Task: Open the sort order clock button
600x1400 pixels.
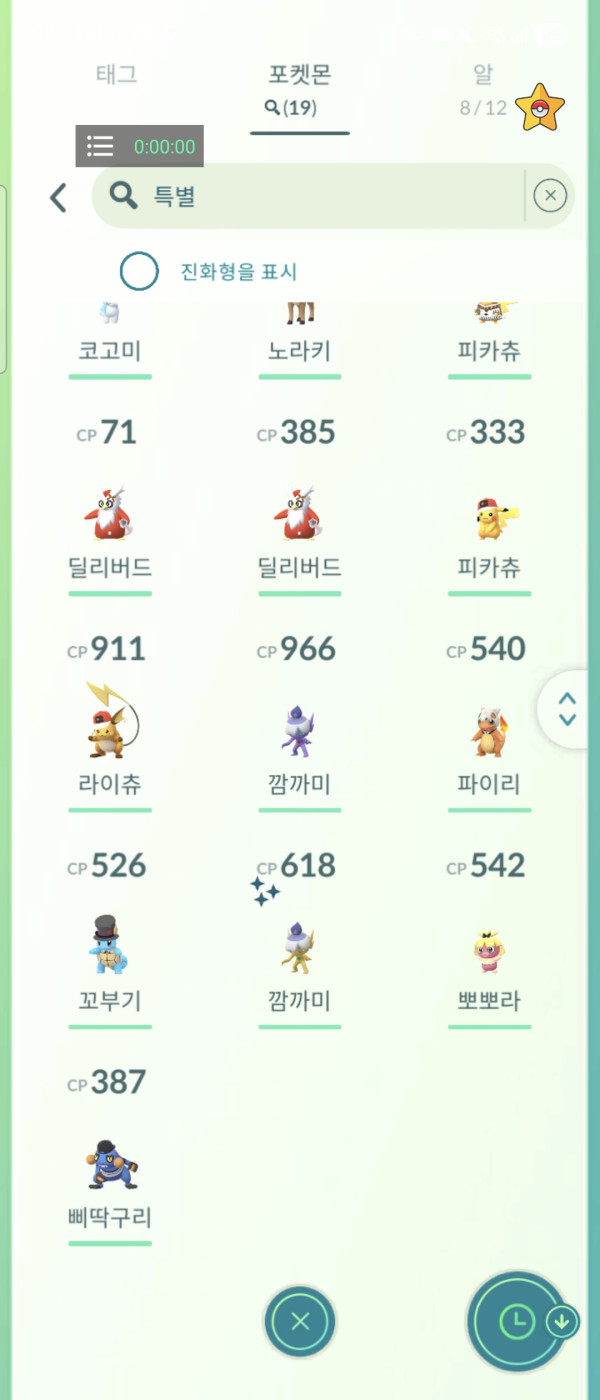Action: [517, 1322]
